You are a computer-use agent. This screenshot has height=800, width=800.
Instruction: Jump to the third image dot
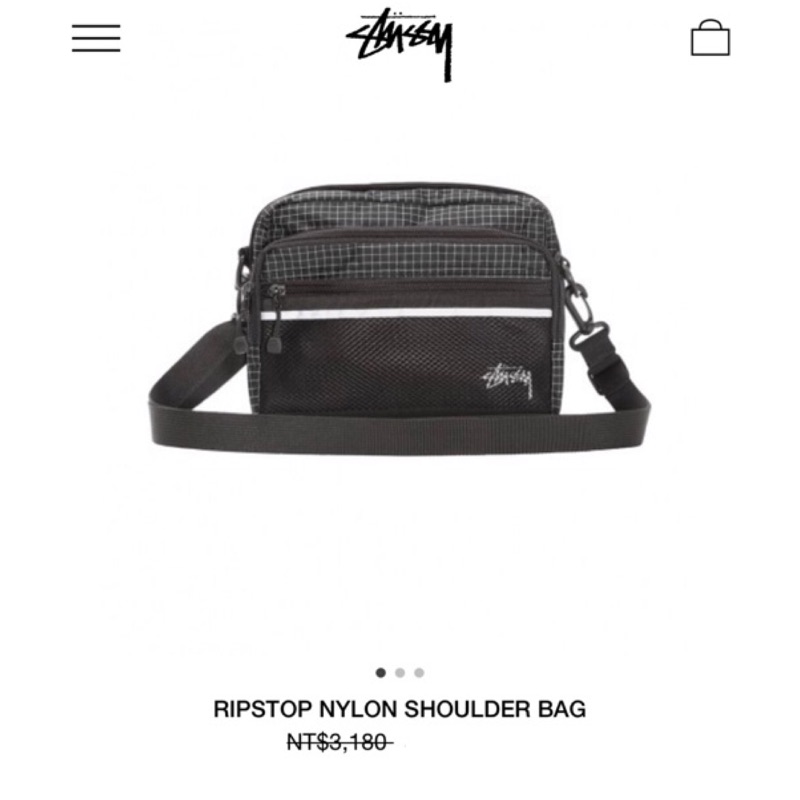coord(419,673)
